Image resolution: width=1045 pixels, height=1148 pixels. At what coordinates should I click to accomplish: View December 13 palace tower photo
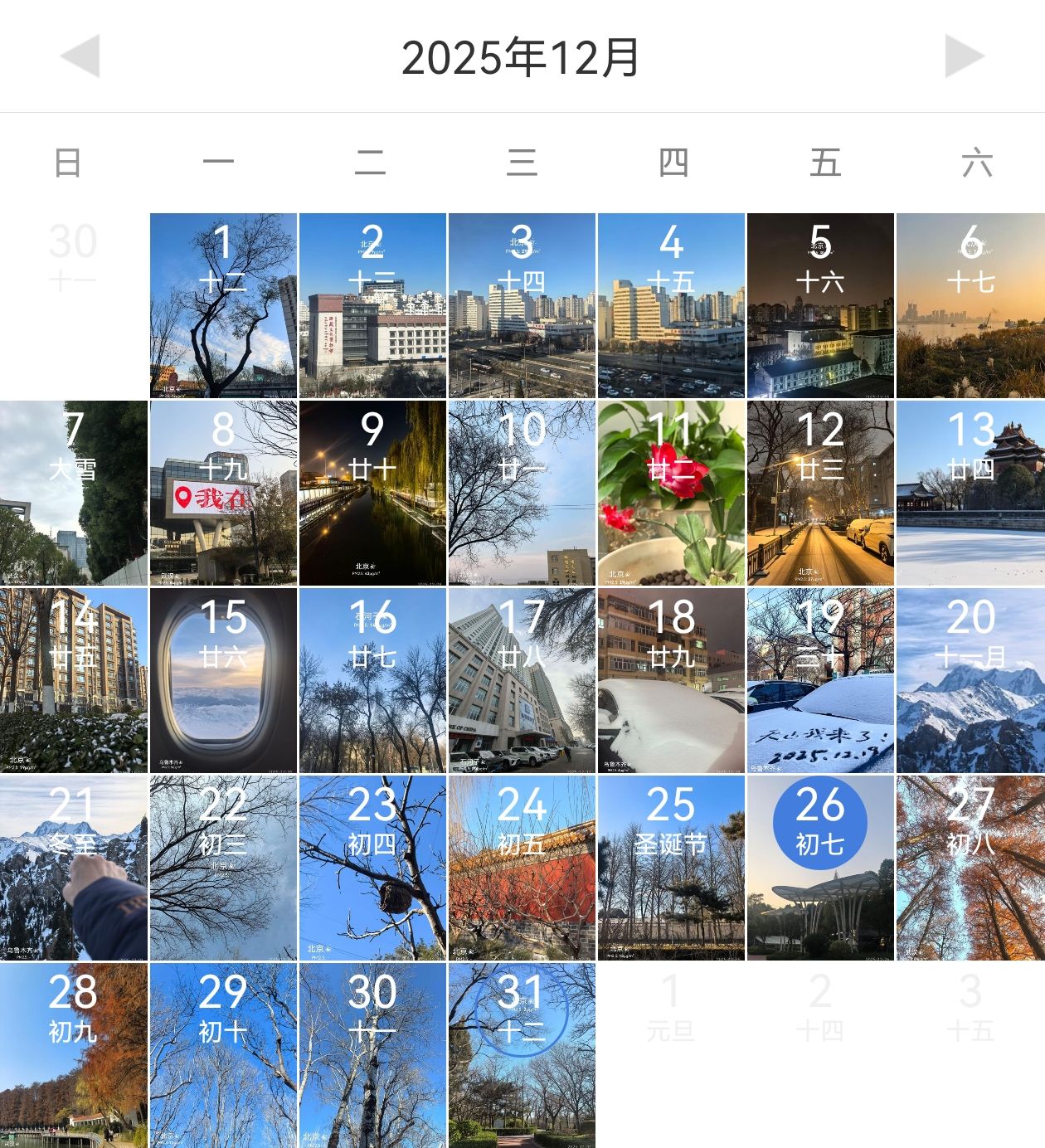click(970, 494)
